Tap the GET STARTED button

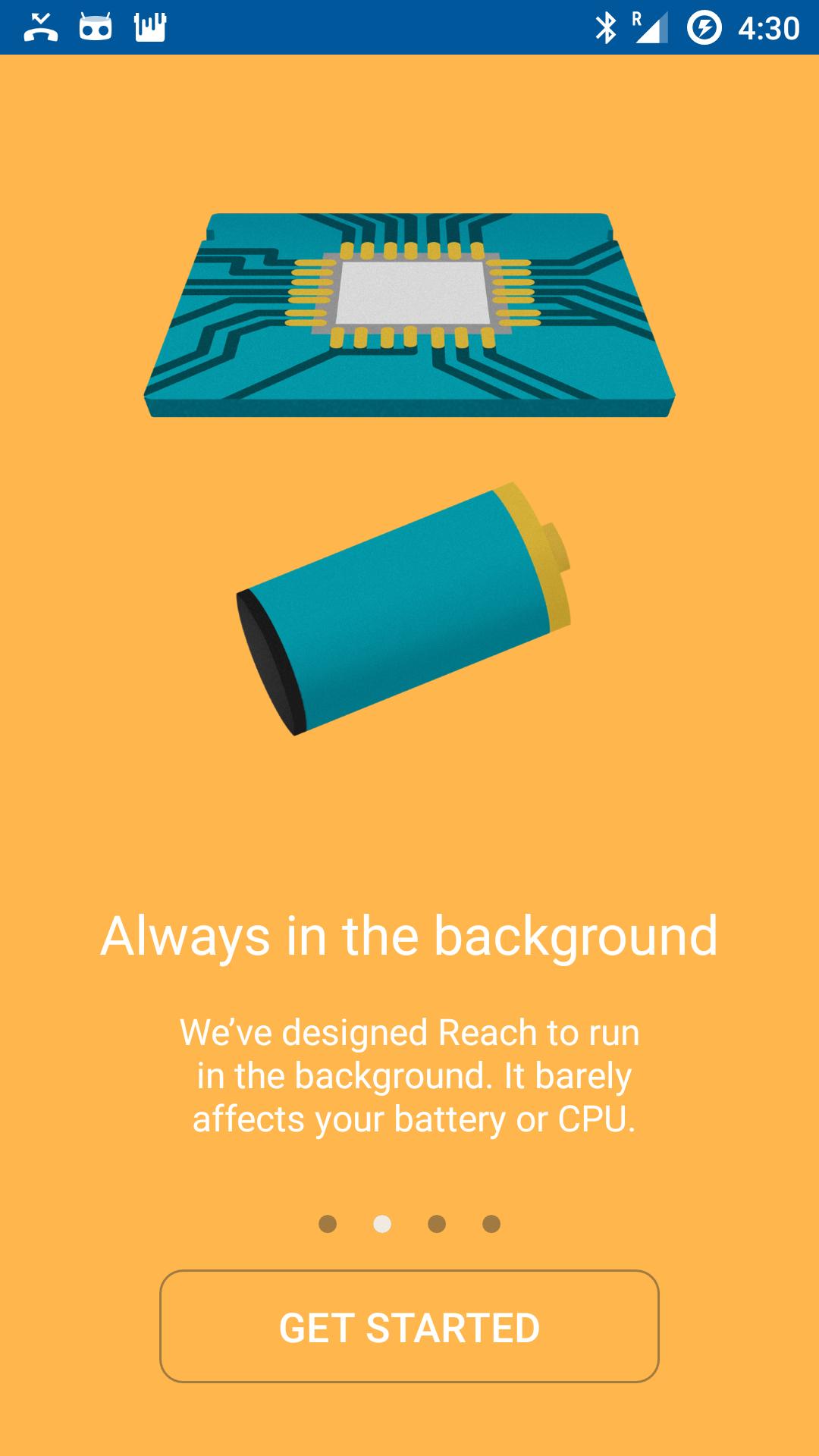coord(409,1326)
